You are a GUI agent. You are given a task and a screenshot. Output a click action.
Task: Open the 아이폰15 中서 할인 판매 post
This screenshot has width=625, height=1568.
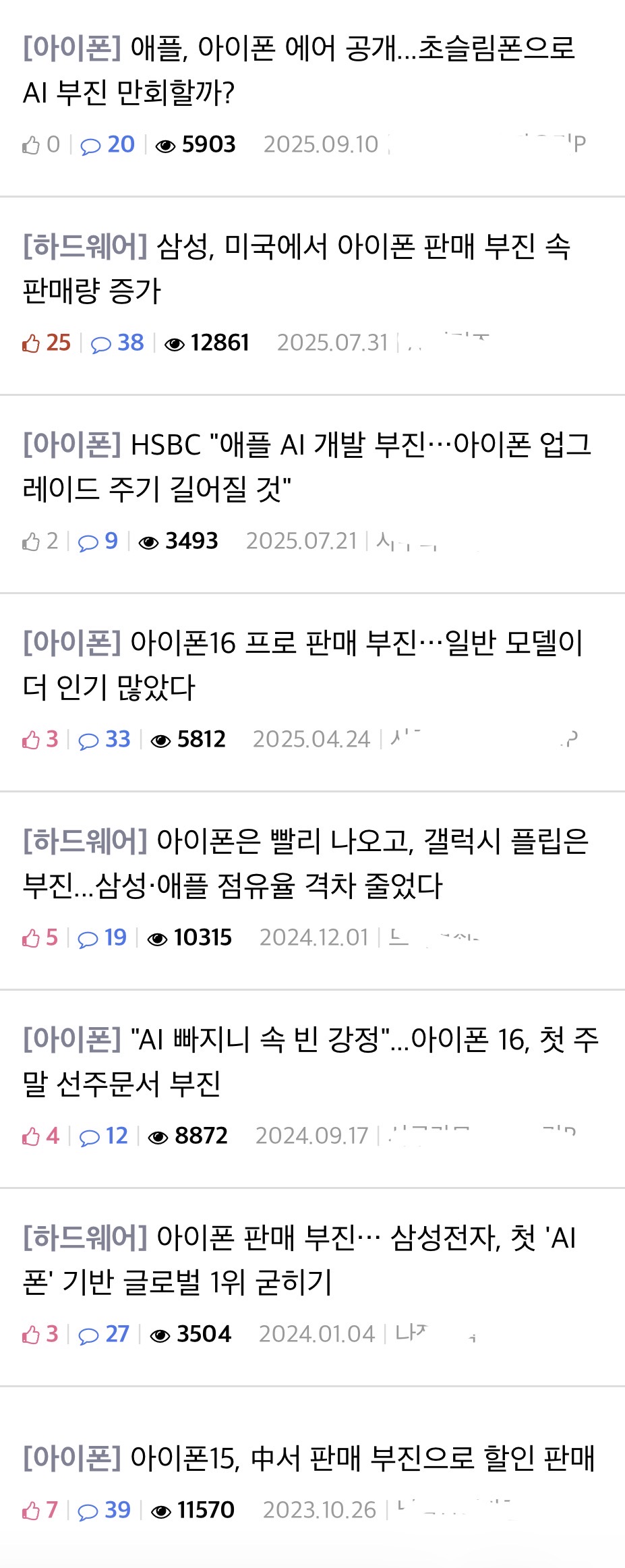pyautogui.click(x=308, y=1458)
